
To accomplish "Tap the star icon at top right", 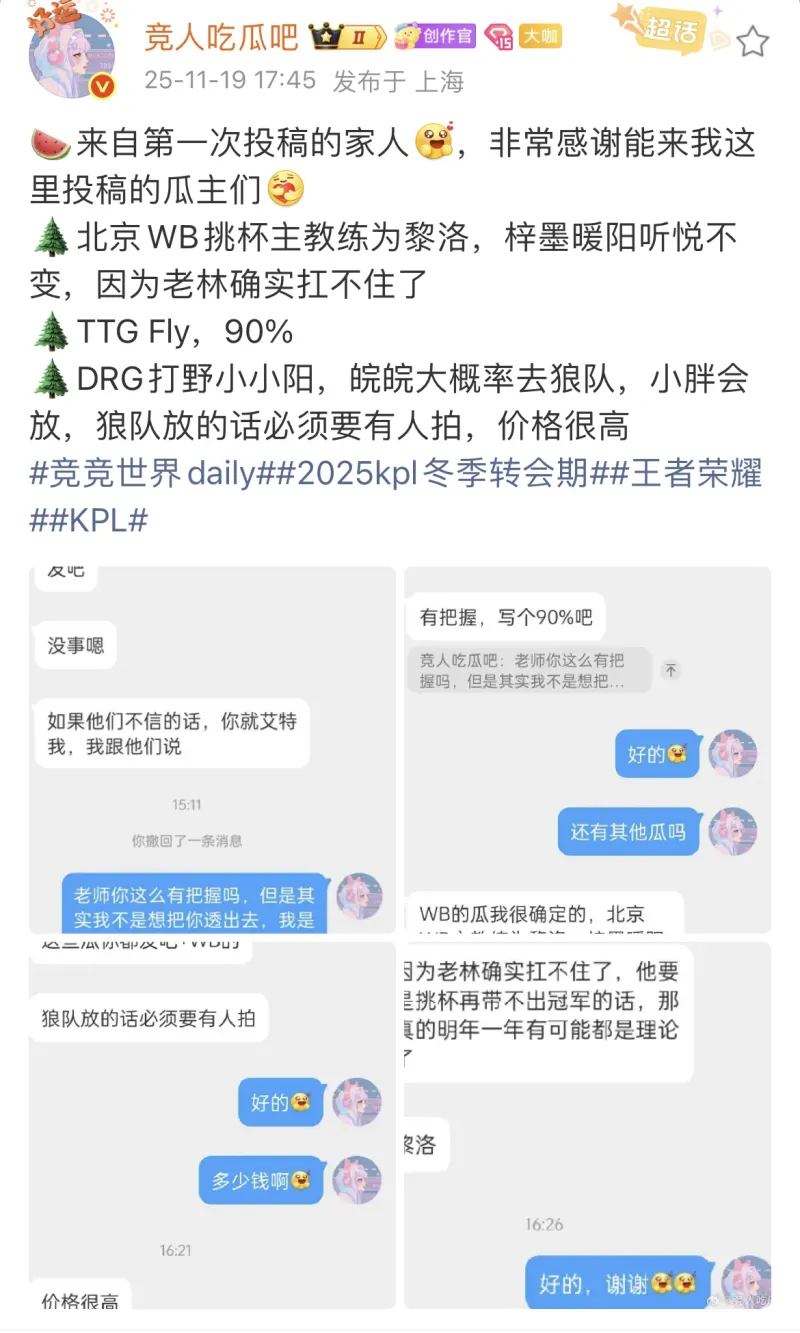I will (x=753, y=42).
